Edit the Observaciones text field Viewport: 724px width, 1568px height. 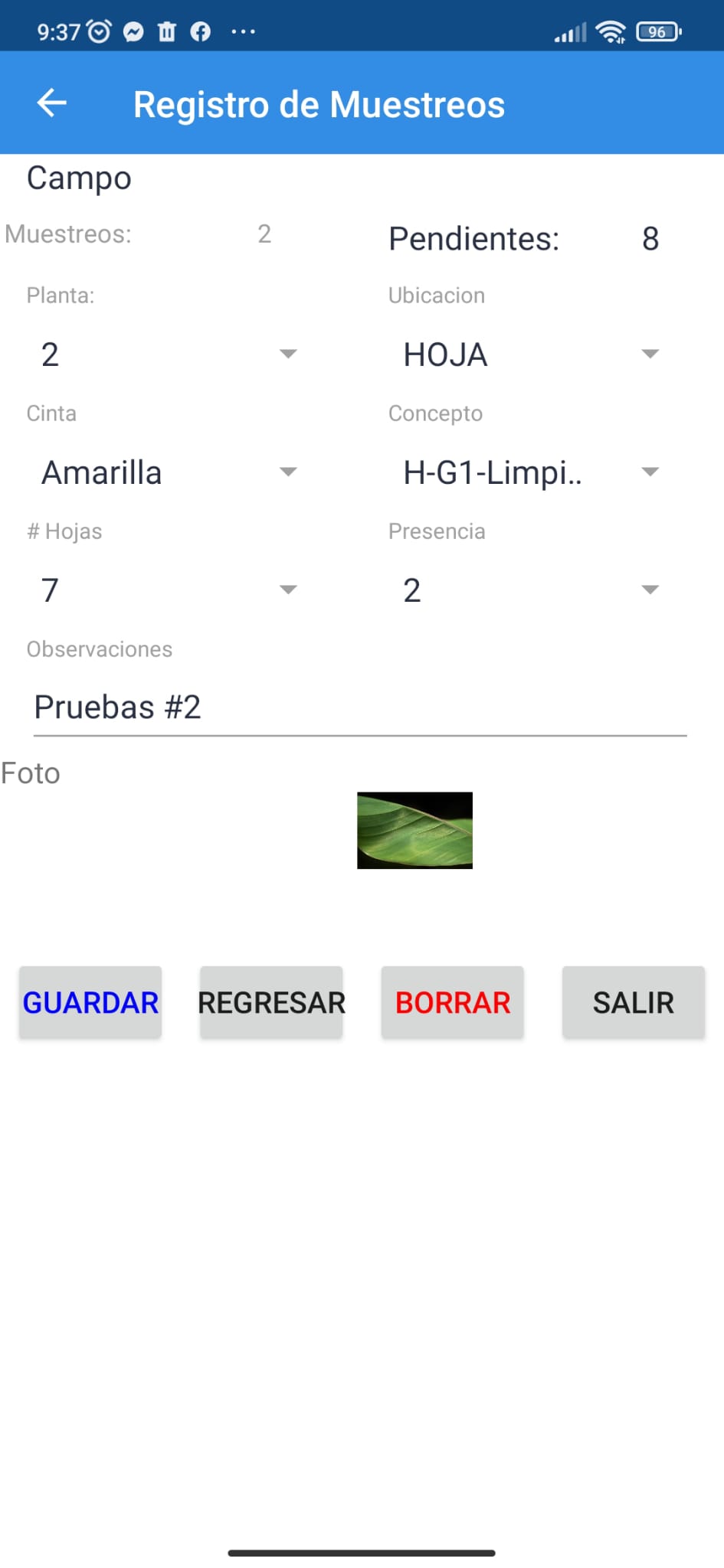(x=360, y=707)
